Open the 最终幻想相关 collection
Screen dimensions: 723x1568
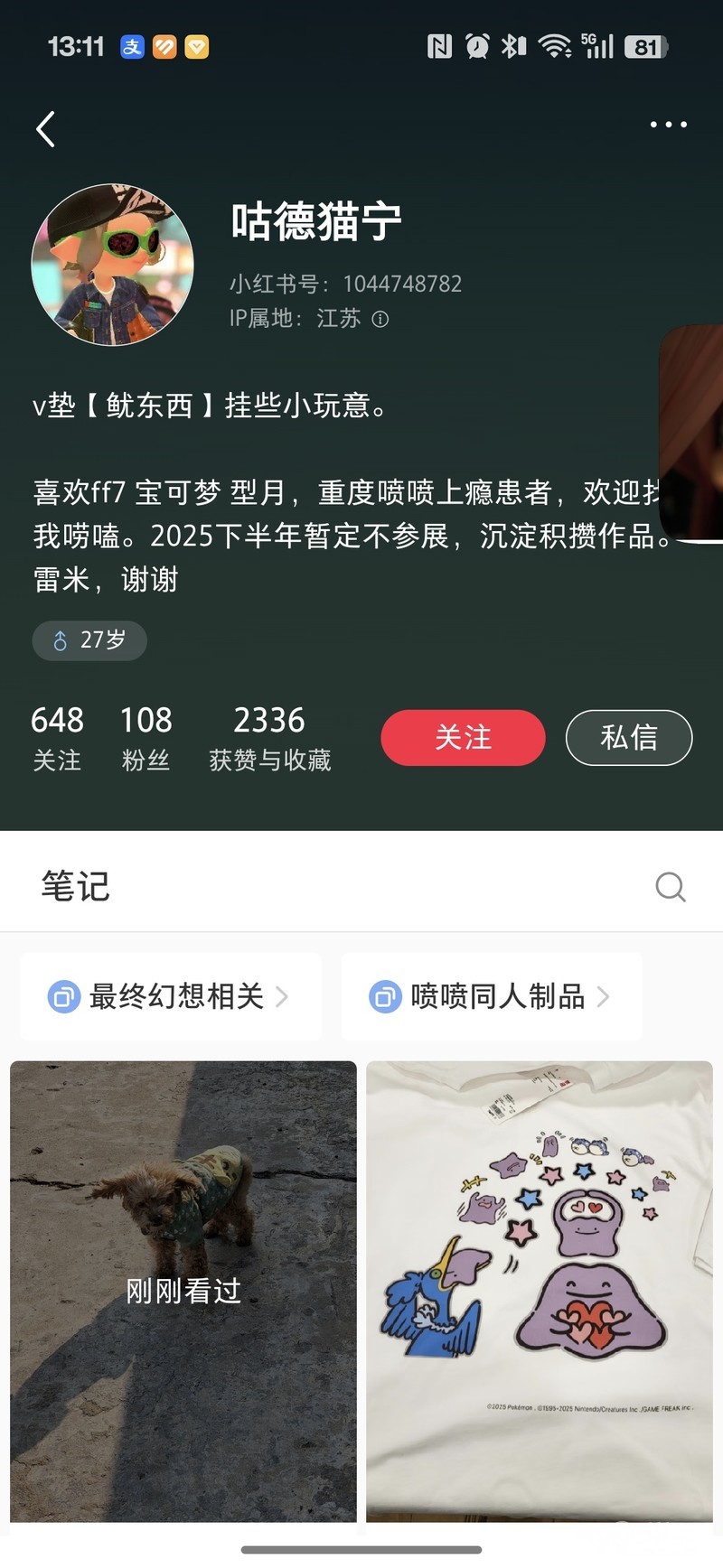tap(170, 996)
